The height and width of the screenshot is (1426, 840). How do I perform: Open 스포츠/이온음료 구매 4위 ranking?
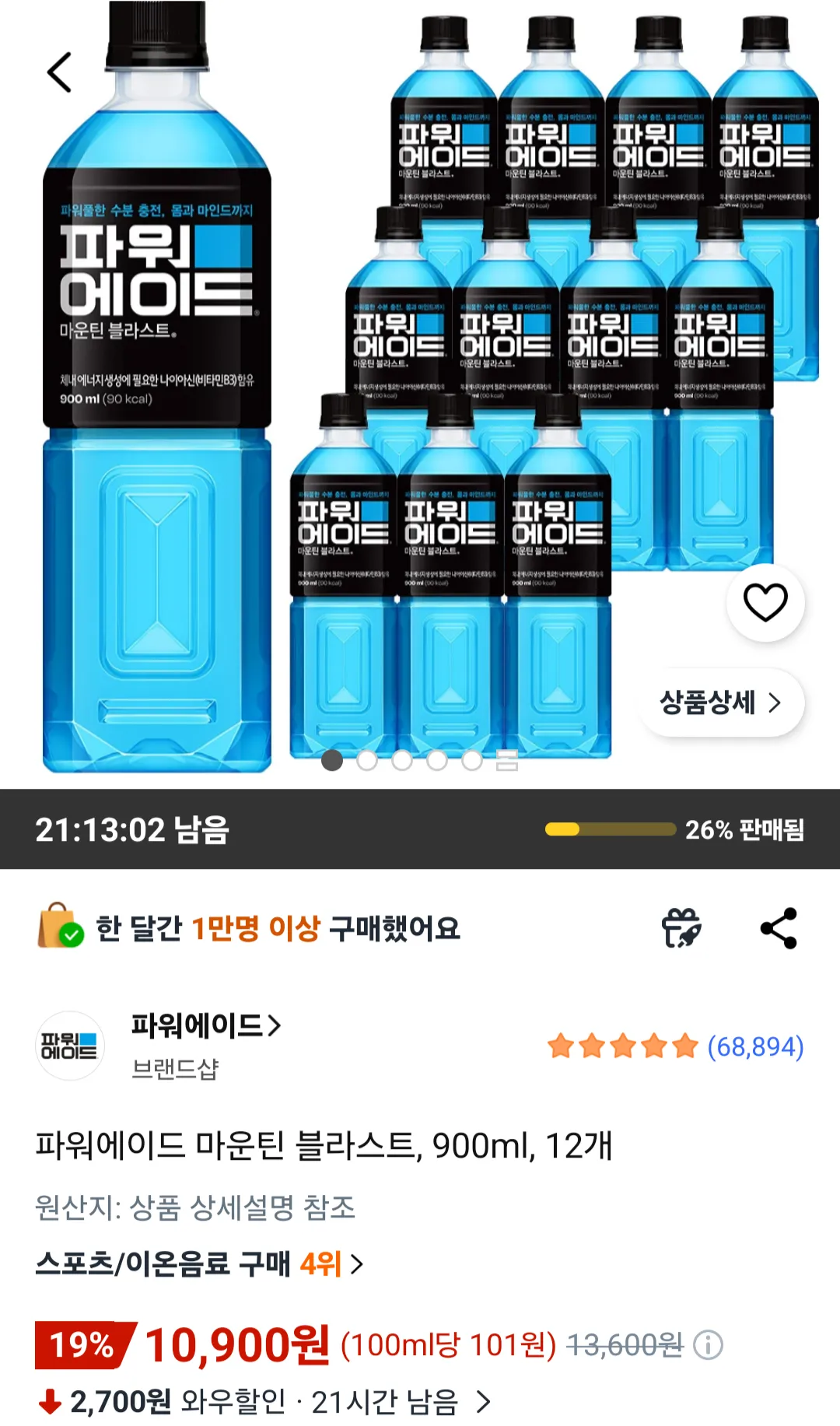click(199, 1264)
